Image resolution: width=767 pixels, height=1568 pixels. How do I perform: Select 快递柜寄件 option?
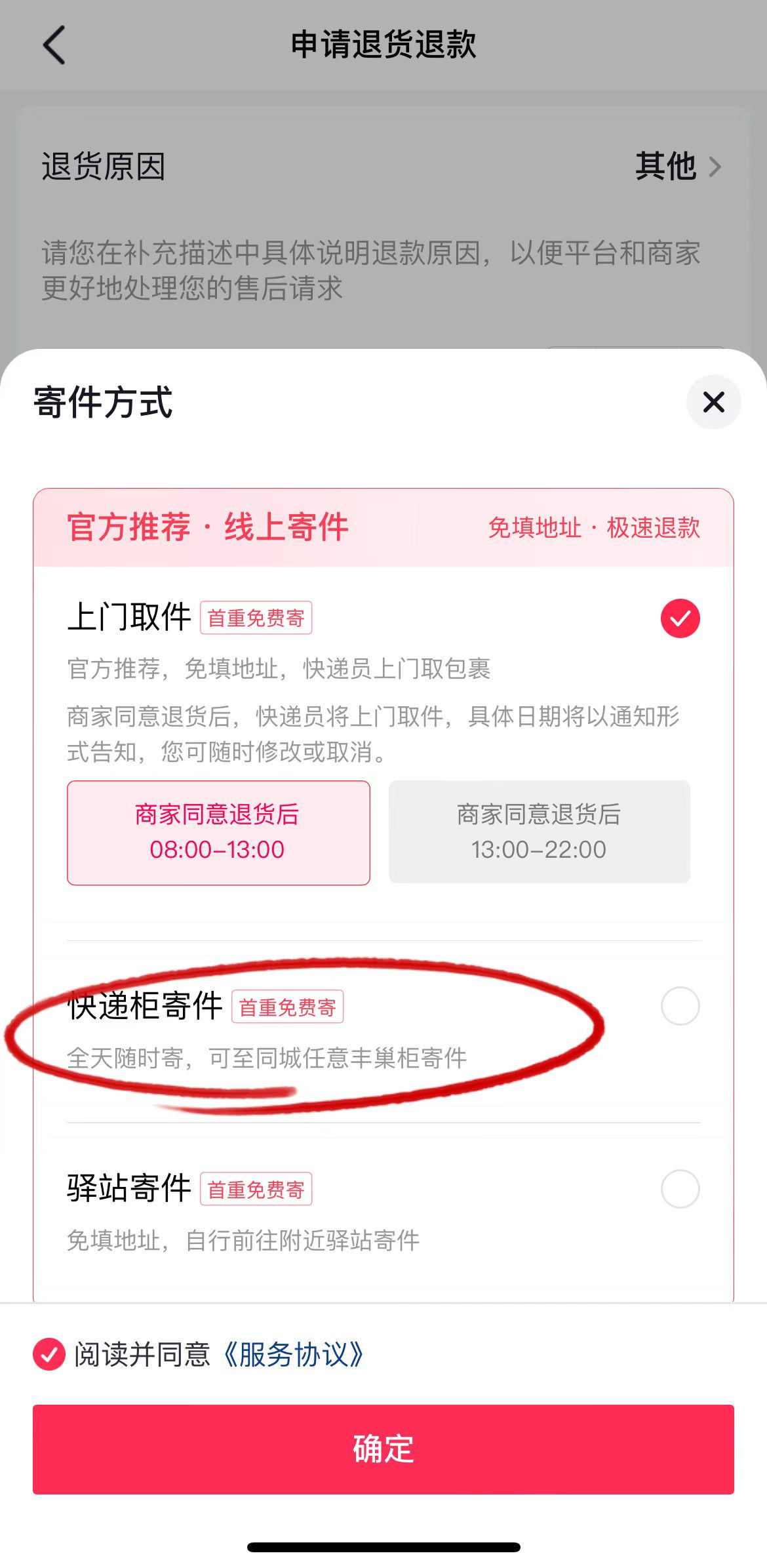pyautogui.click(x=680, y=1006)
